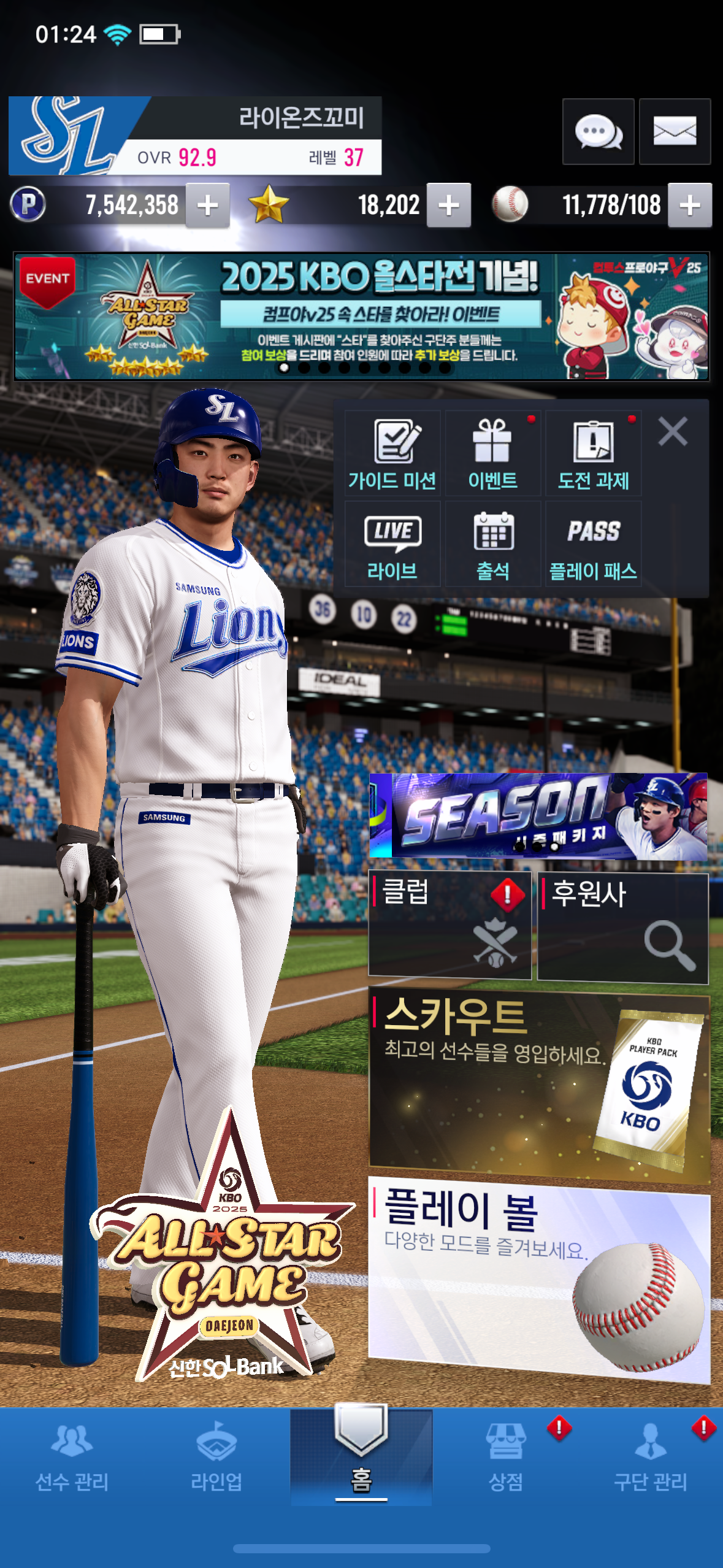Open the 라이브 LIVE menu
This screenshot has height=1568, width=723.
392,545
